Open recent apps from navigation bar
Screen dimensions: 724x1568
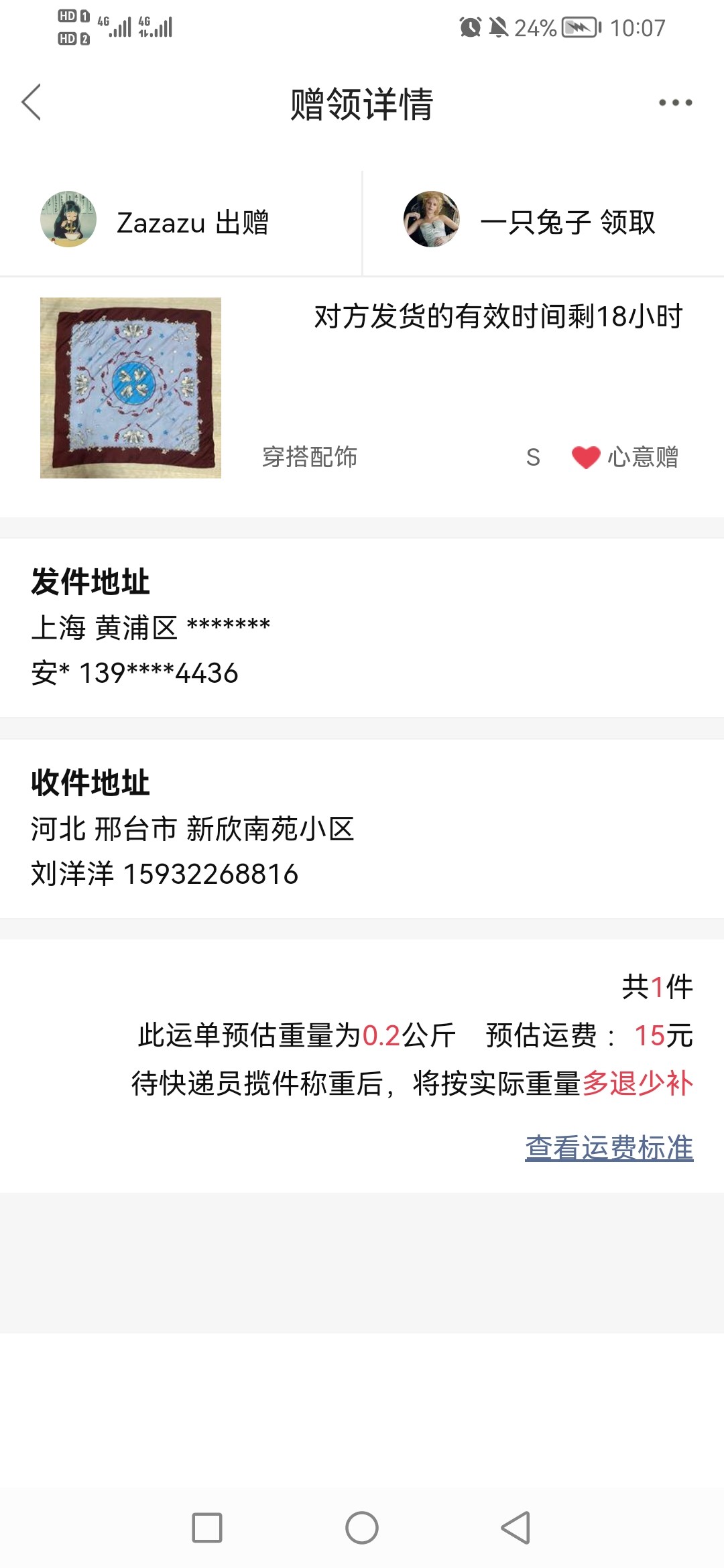pos(207,1528)
